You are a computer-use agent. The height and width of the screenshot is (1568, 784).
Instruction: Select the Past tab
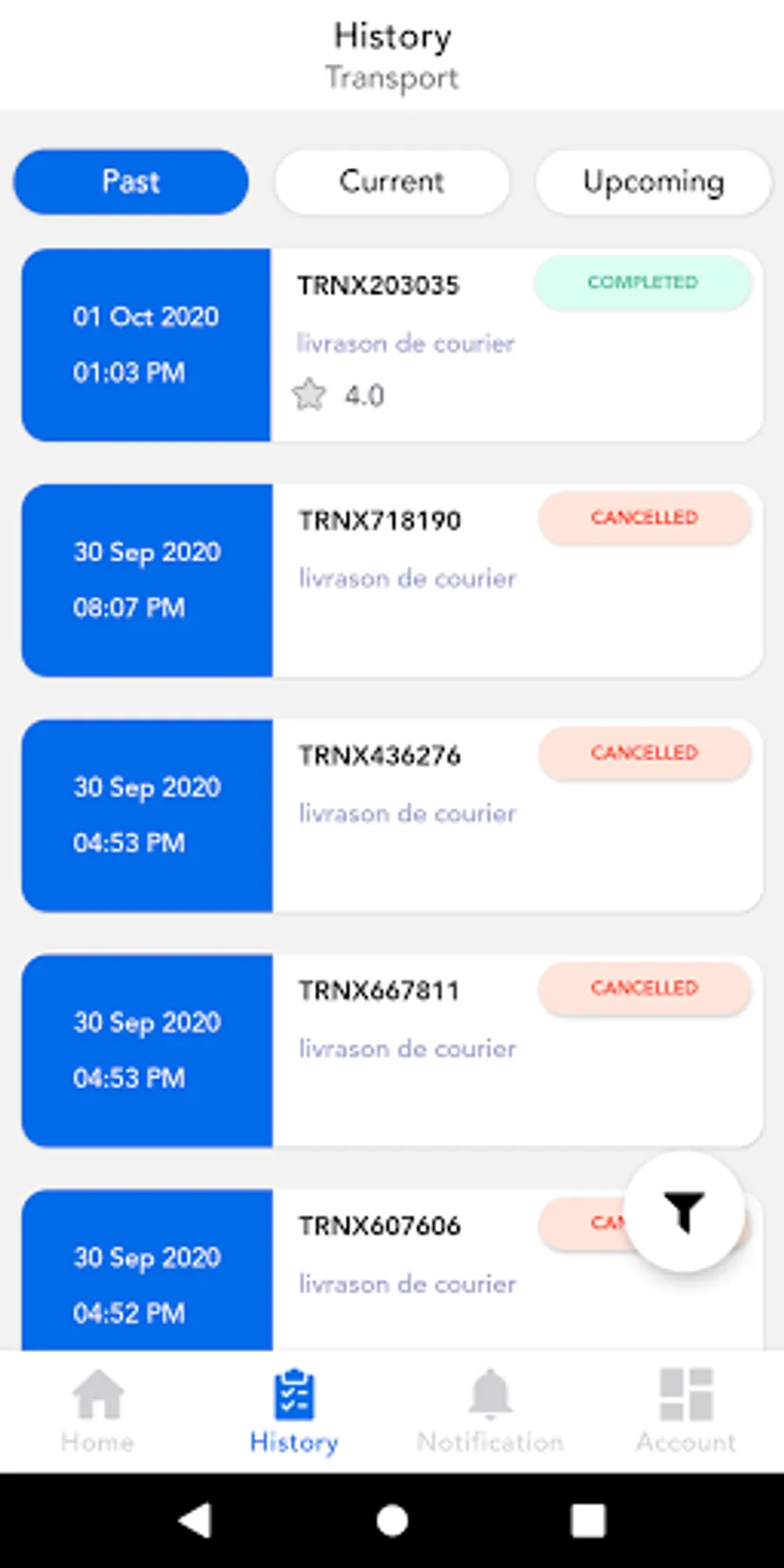coord(131,181)
